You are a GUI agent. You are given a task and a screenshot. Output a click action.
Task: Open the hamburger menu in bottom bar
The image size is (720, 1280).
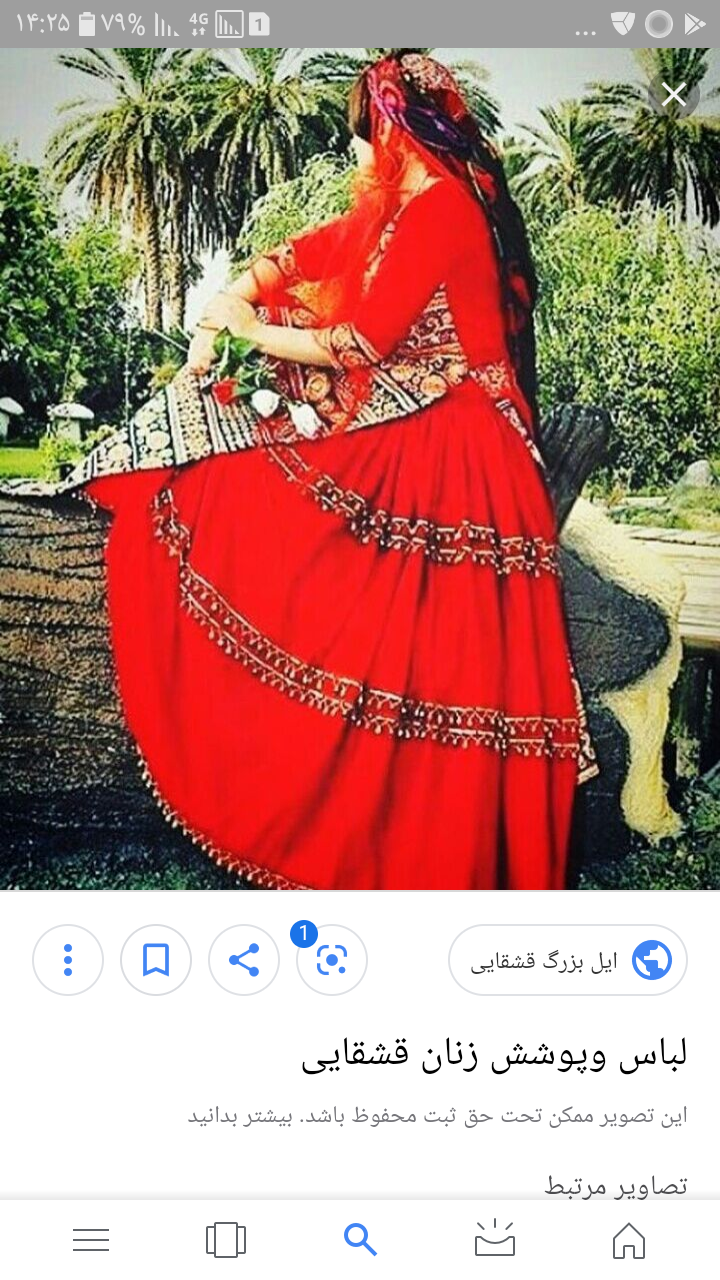pos(91,1240)
